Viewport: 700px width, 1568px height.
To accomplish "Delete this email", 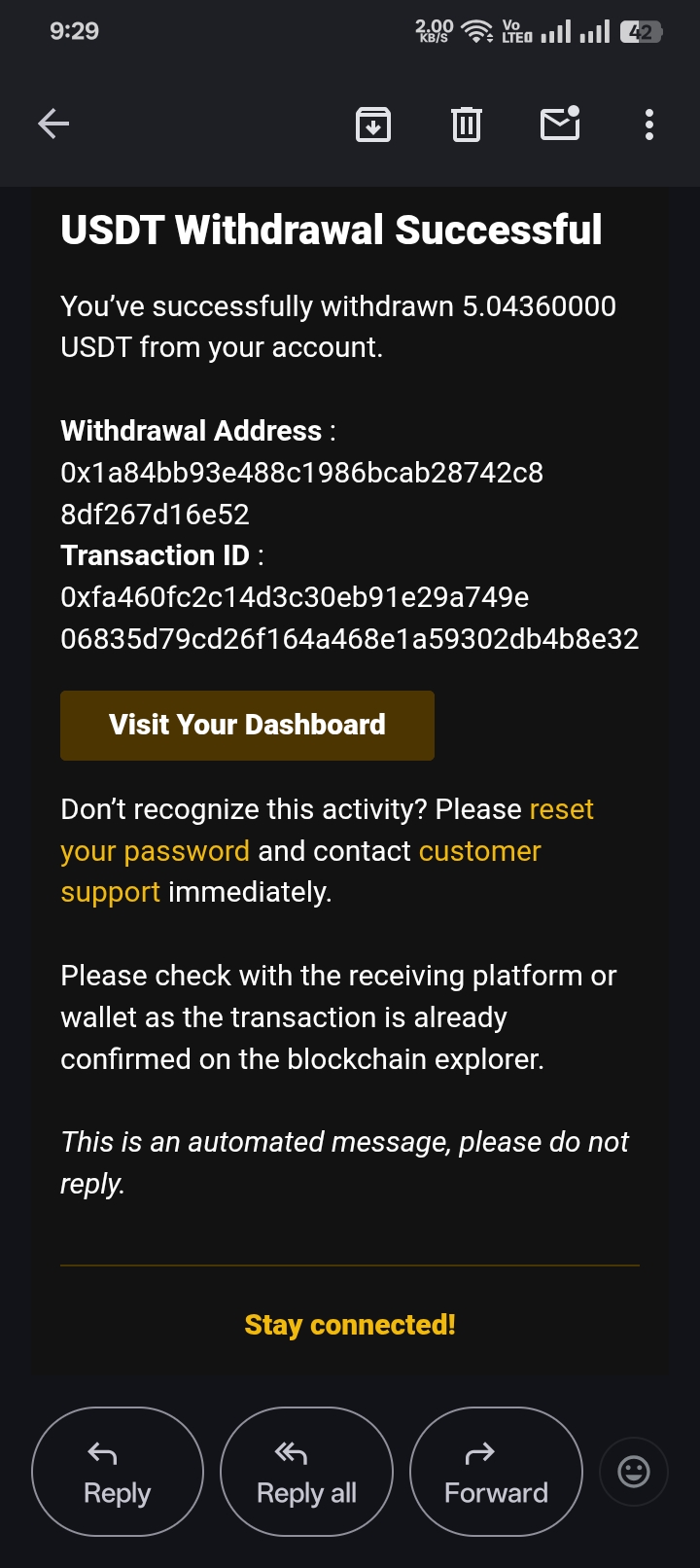I will click(x=467, y=125).
